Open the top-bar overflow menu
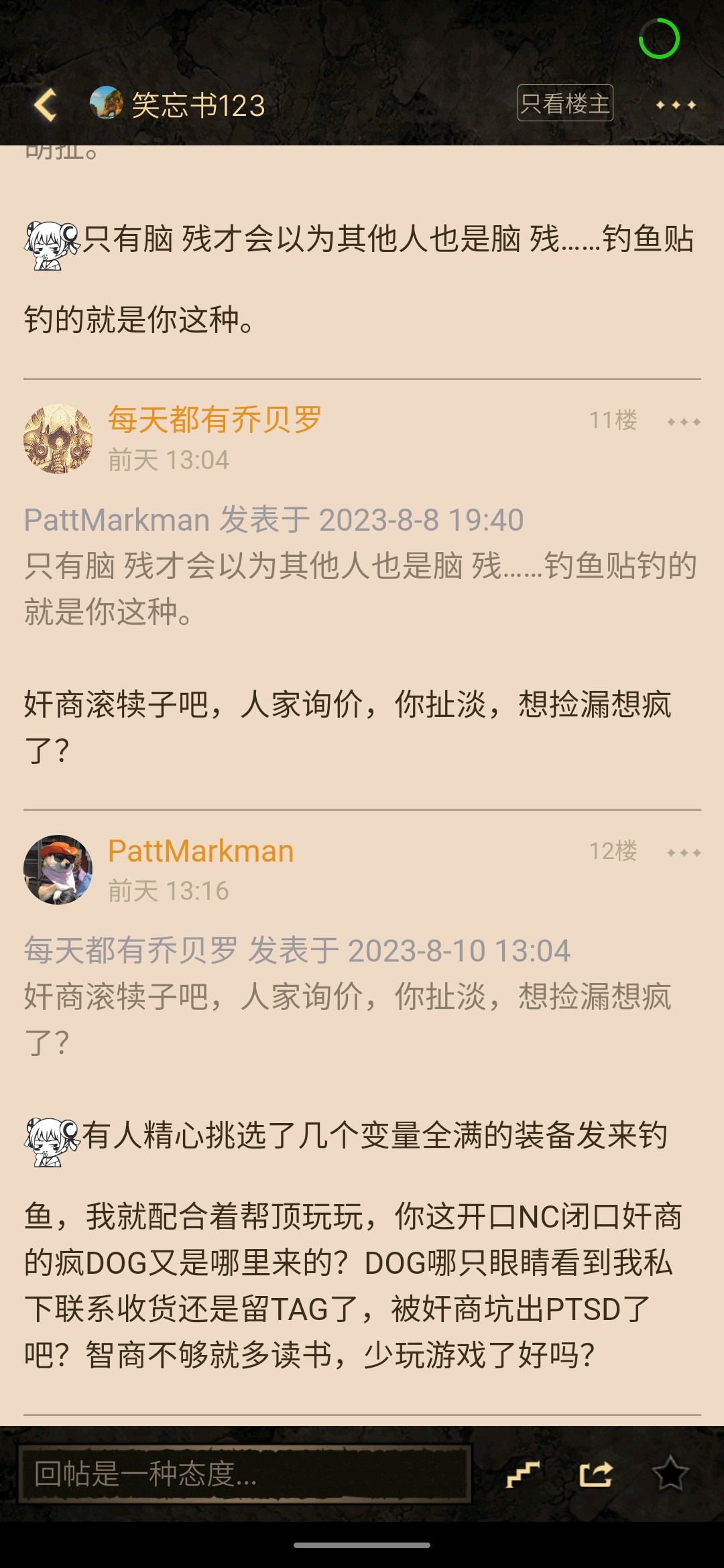 tap(676, 105)
